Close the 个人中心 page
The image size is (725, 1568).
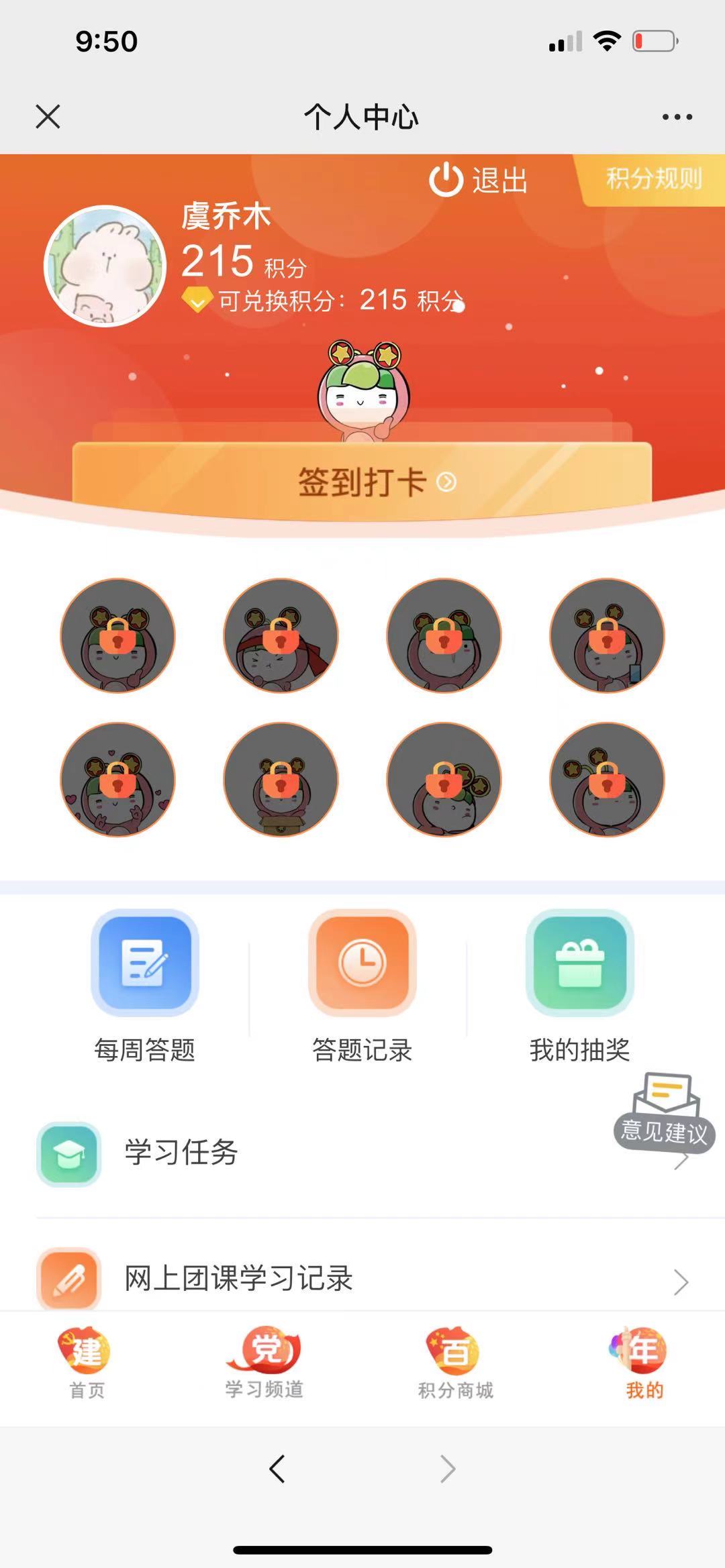click(x=48, y=117)
